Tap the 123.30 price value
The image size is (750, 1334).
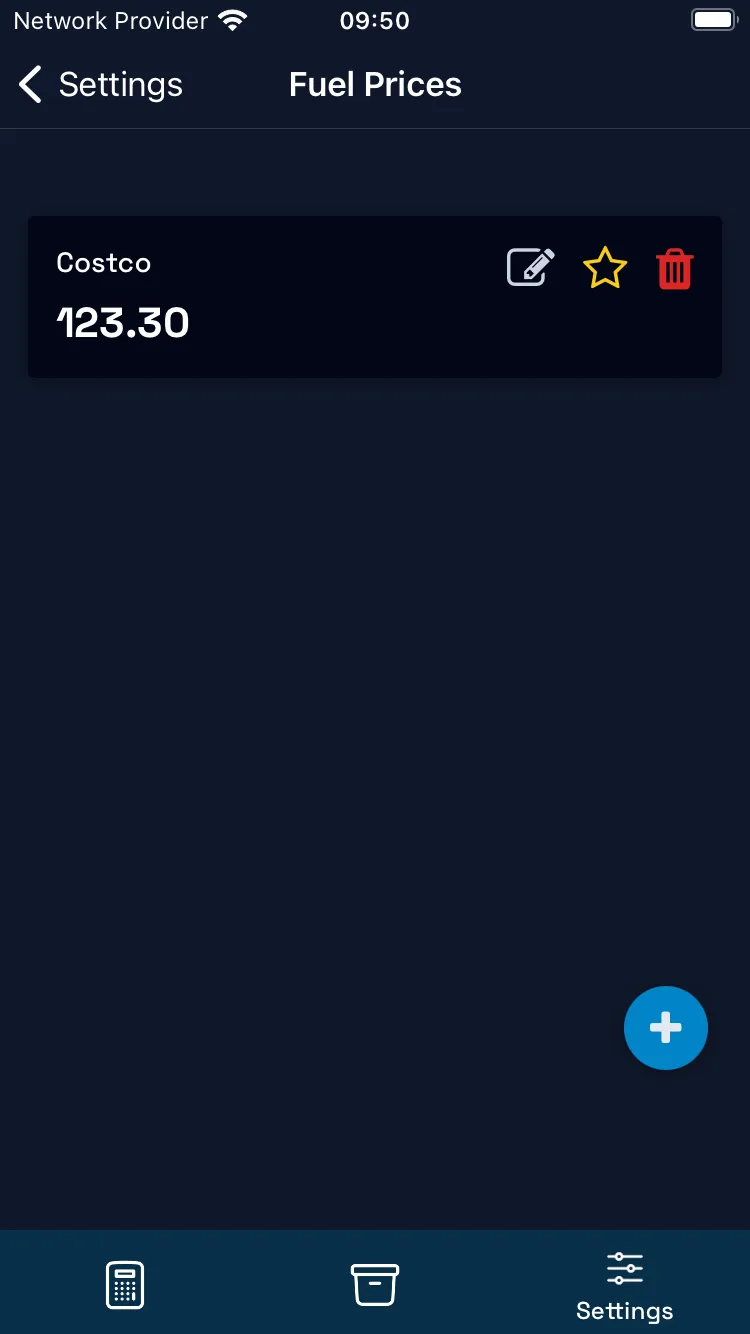(123, 322)
